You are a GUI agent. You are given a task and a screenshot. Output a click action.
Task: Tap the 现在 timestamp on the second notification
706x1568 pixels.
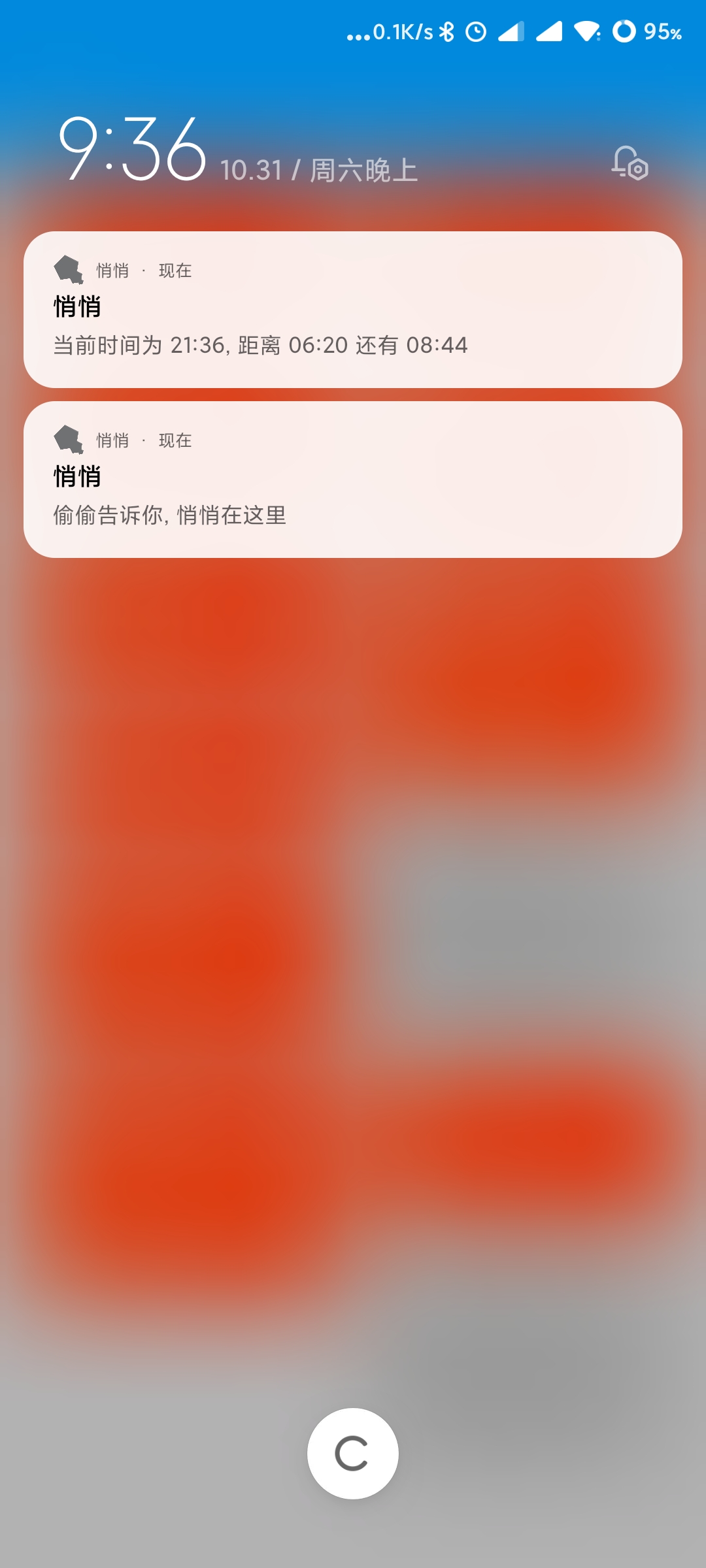[175, 440]
